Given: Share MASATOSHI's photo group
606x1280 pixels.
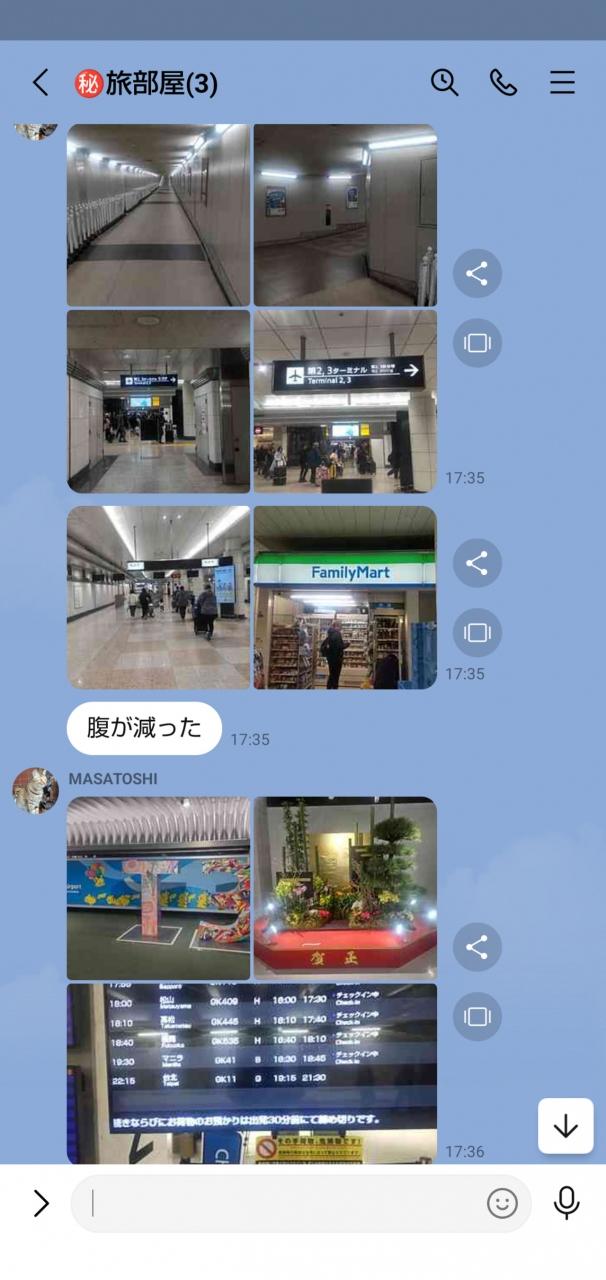Looking at the screenshot, I should [x=477, y=946].
